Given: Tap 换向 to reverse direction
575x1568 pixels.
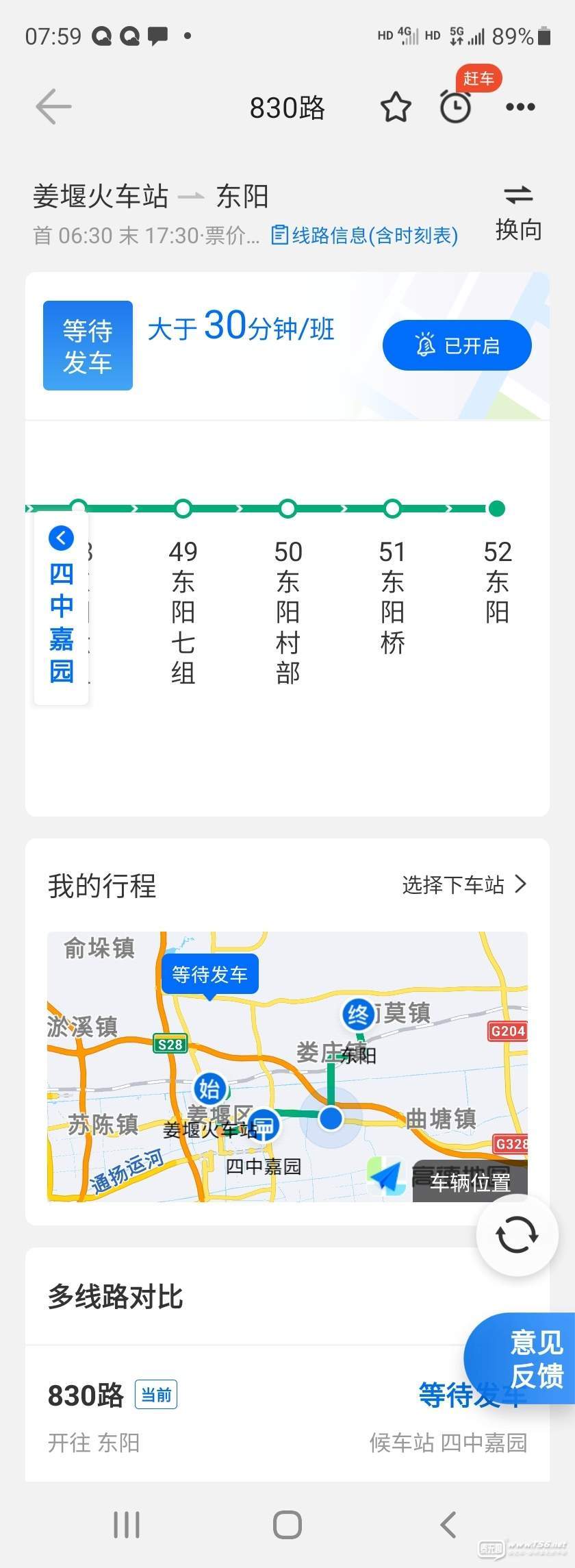Looking at the screenshot, I should click(x=518, y=213).
